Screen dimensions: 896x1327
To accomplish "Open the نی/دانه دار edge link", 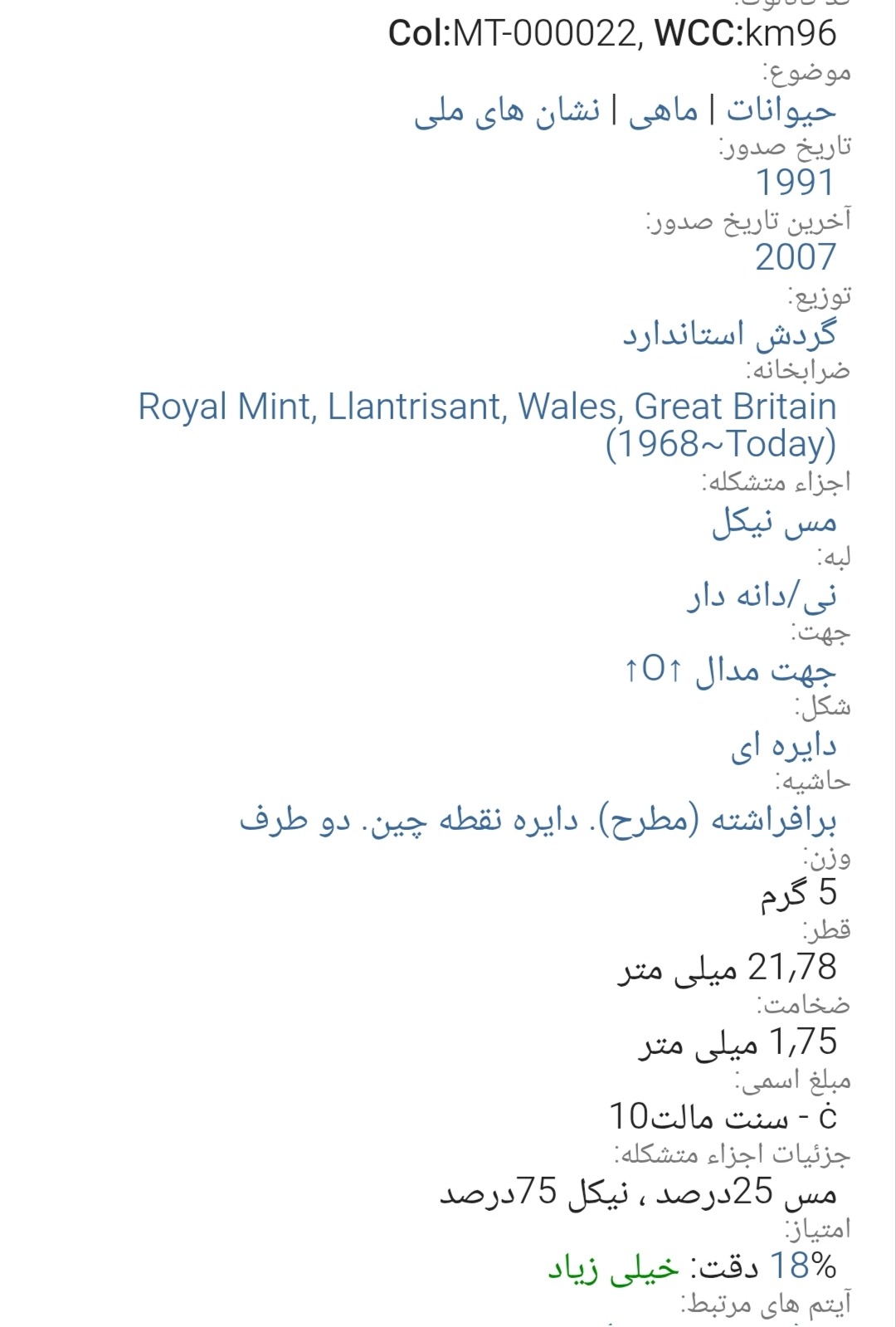I will coord(762,595).
